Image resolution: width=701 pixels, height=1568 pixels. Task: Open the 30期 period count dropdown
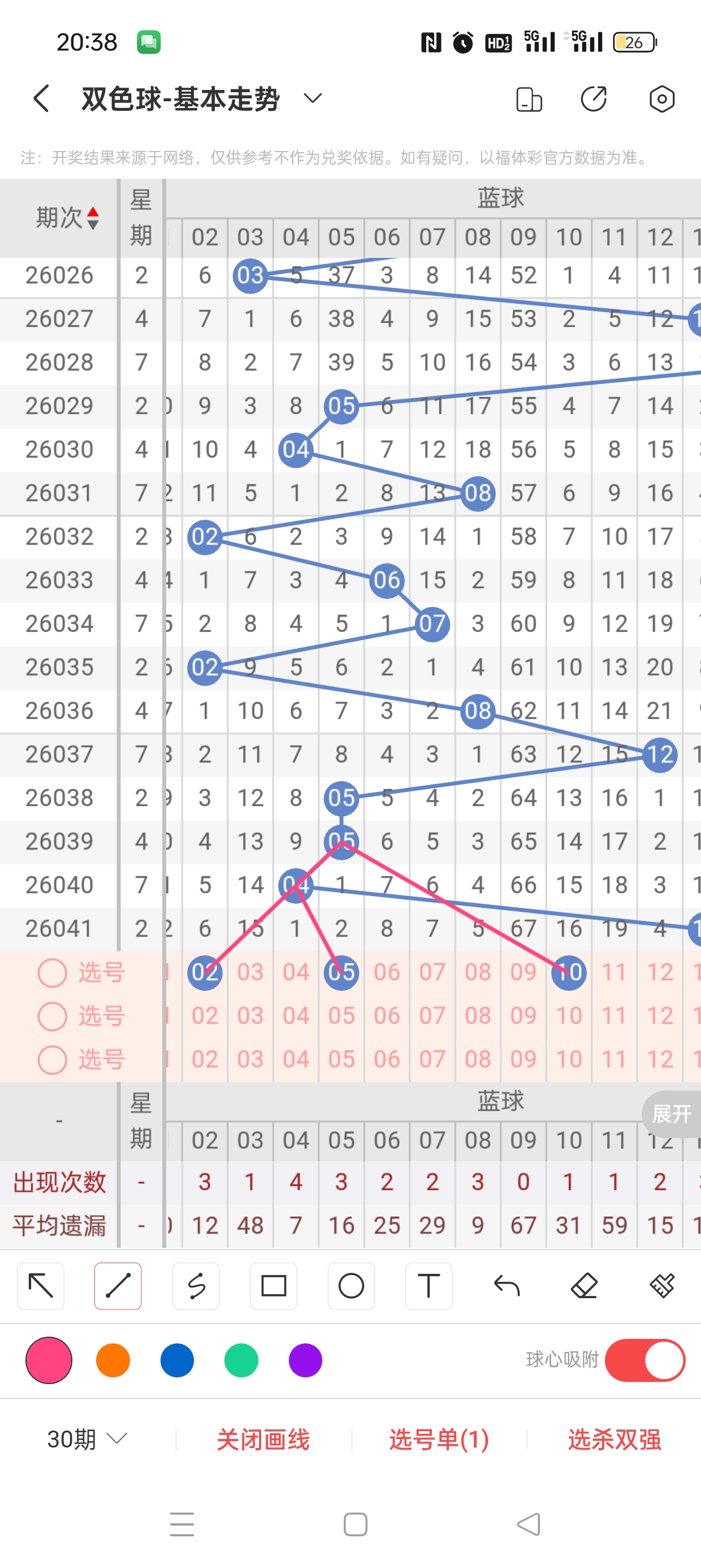[x=87, y=1439]
